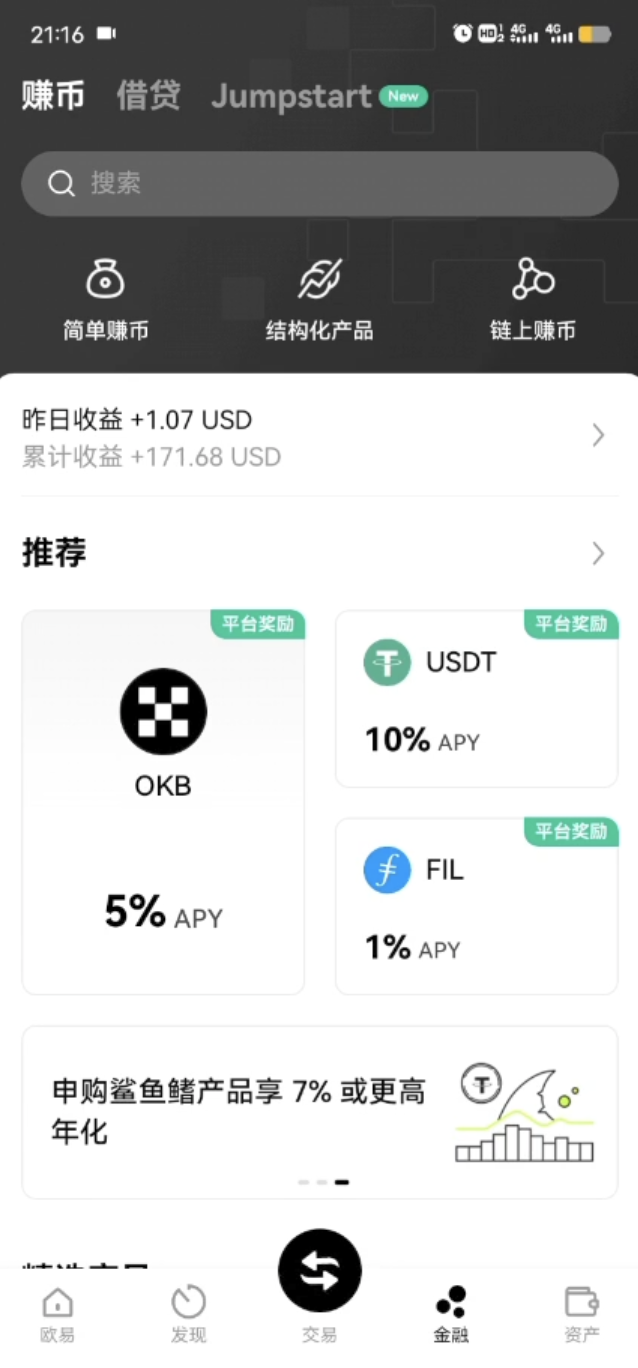The width and height of the screenshot is (638, 1368).
Task: Open the USDT 10% APY card
Action: tap(476, 698)
